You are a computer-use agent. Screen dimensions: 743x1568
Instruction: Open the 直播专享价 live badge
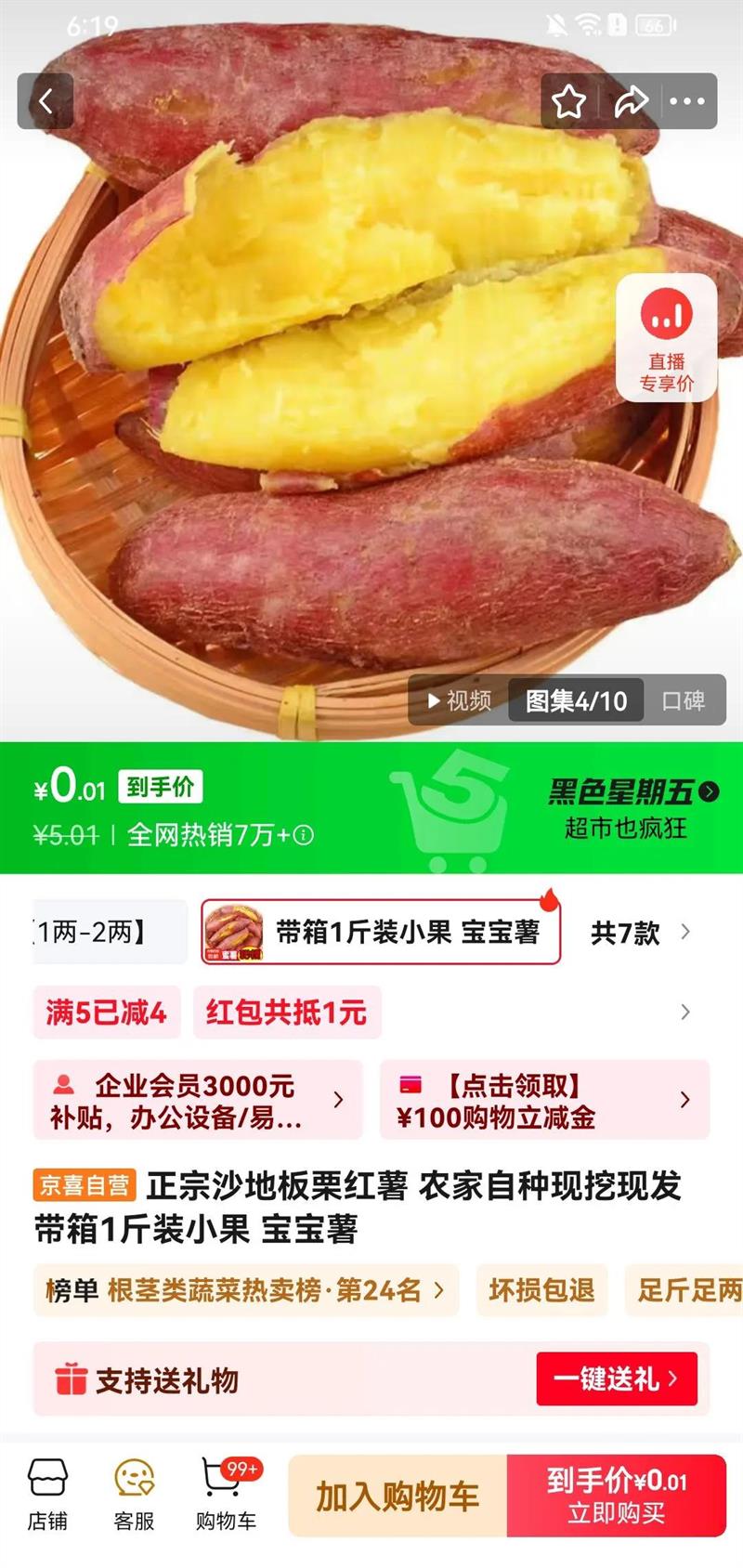(x=666, y=338)
